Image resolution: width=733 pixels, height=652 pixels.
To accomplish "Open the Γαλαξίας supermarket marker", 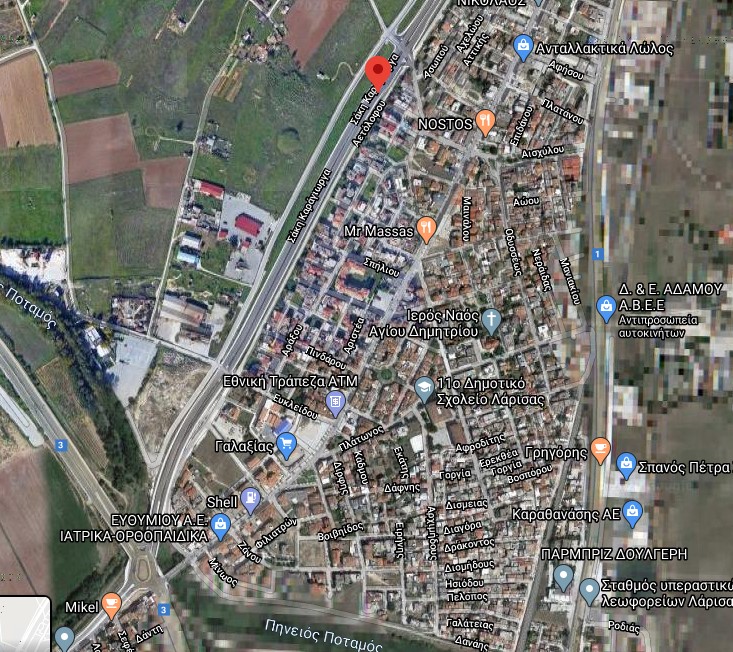I will coord(287,446).
